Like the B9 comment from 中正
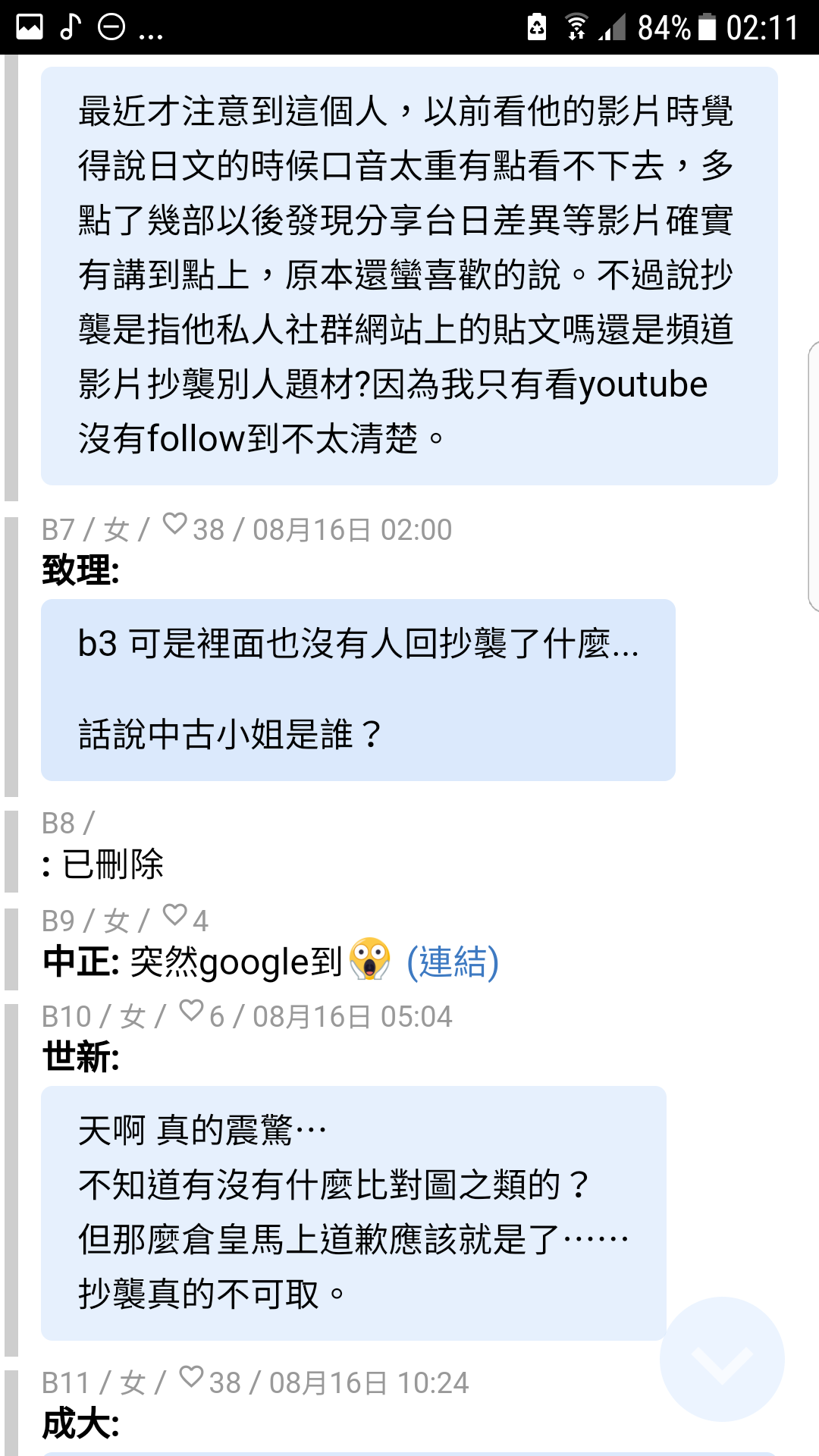 tap(175, 915)
